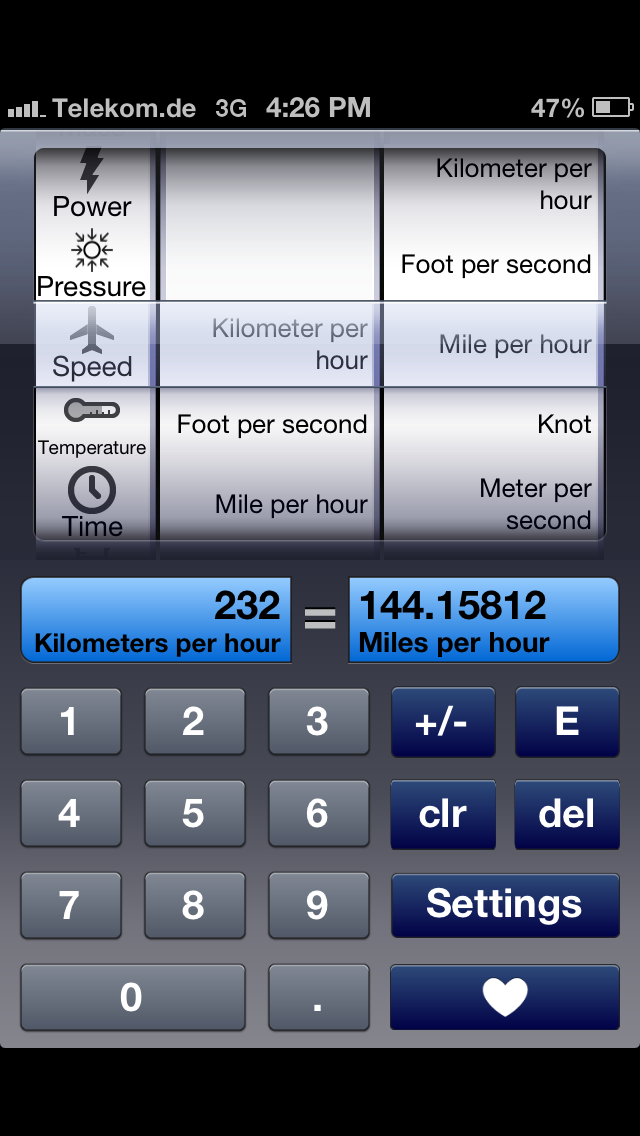Tap the Miles per hour result field
The height and width of the screenshot is (1136, 640).
pyautogui.click(x=483, y=620)
